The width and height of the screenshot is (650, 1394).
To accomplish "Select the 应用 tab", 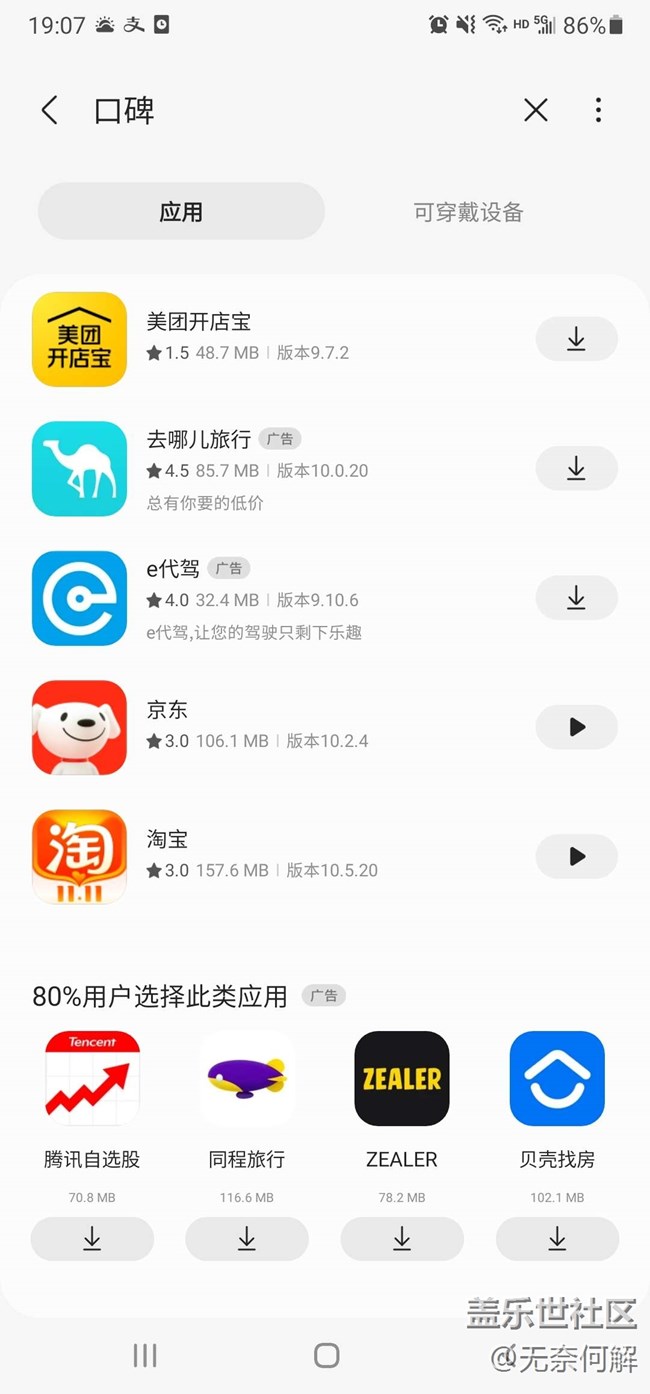I will click(181, 212).
